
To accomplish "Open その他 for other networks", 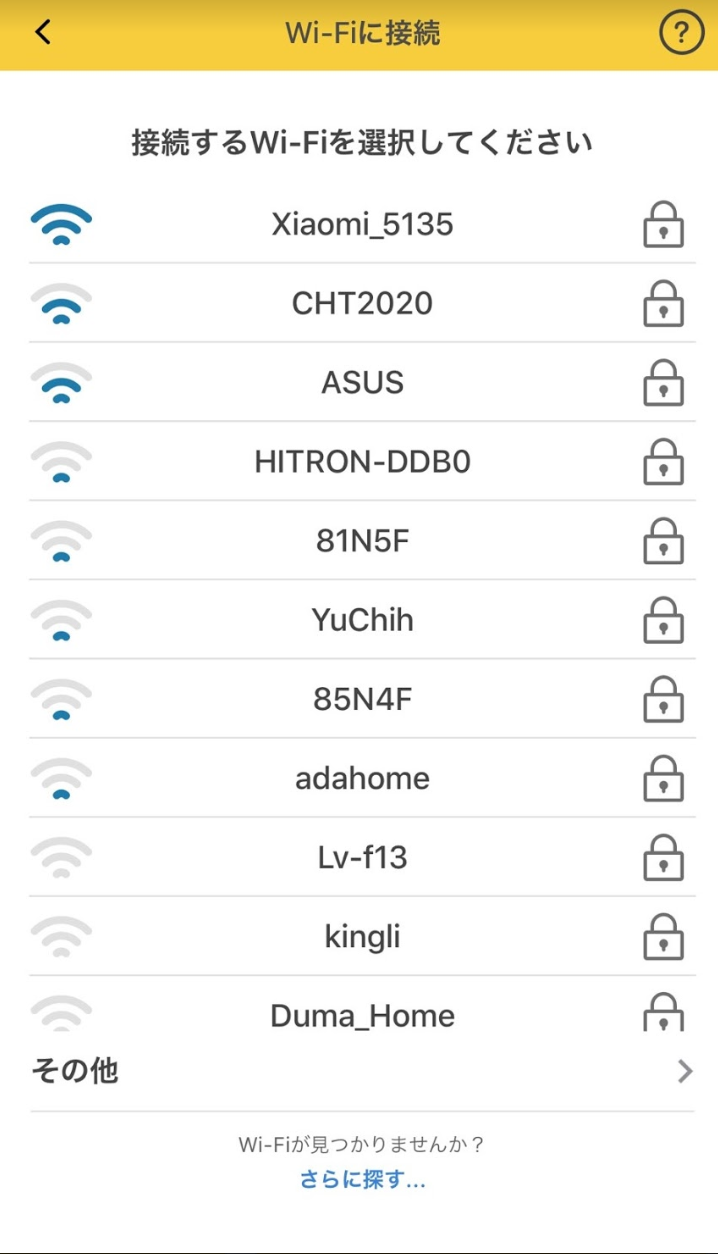I will point(362,1072).
